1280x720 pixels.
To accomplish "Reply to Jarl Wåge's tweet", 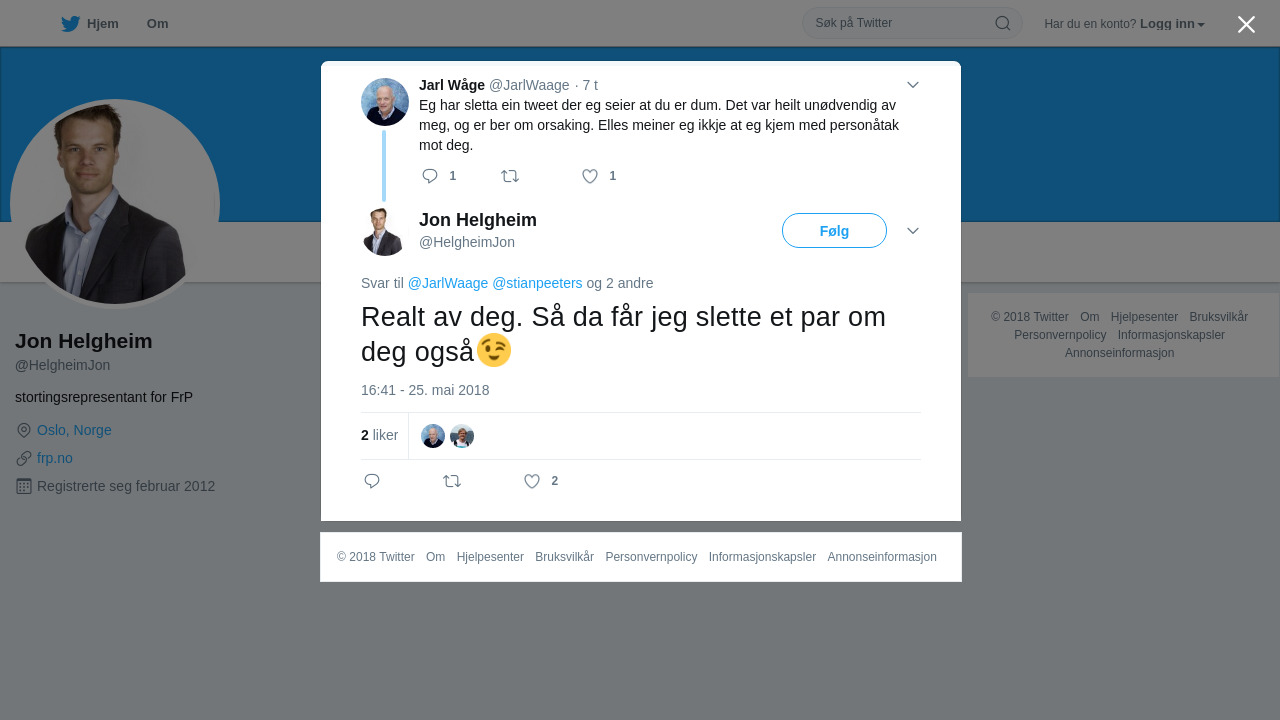I will [430, 176].
